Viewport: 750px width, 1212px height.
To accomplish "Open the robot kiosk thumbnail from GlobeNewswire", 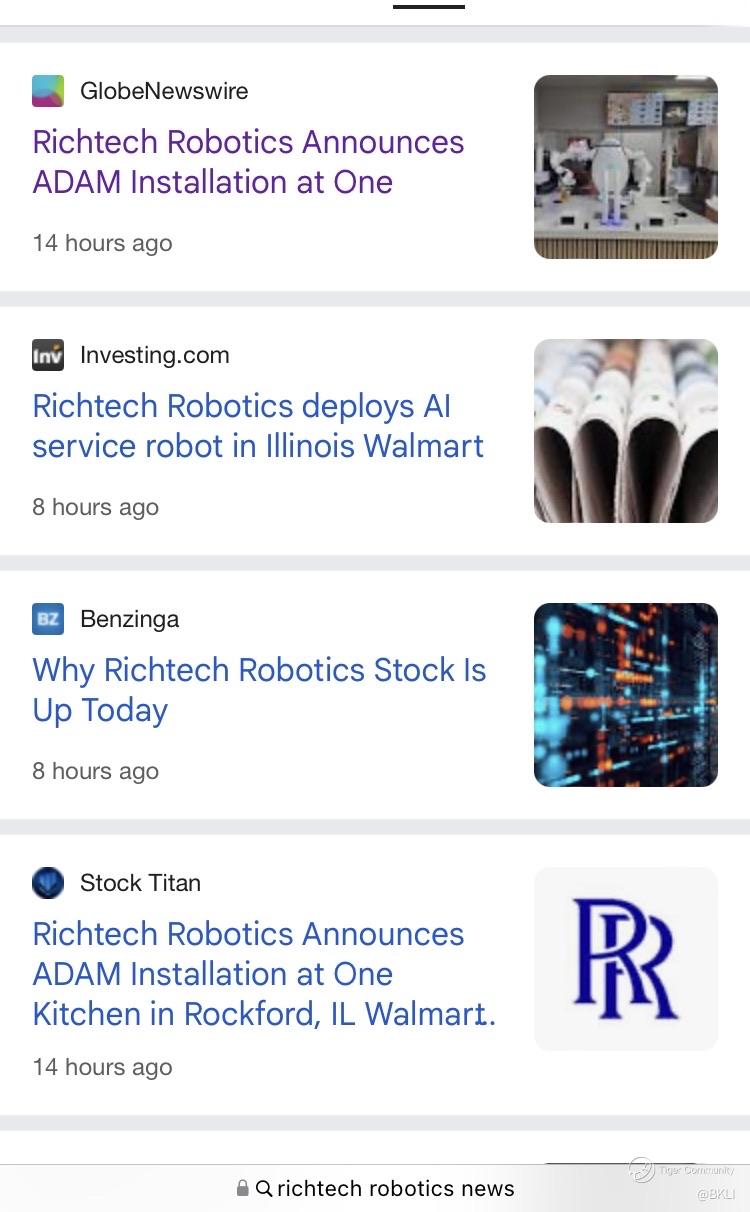I will click(x=626, y=167).
